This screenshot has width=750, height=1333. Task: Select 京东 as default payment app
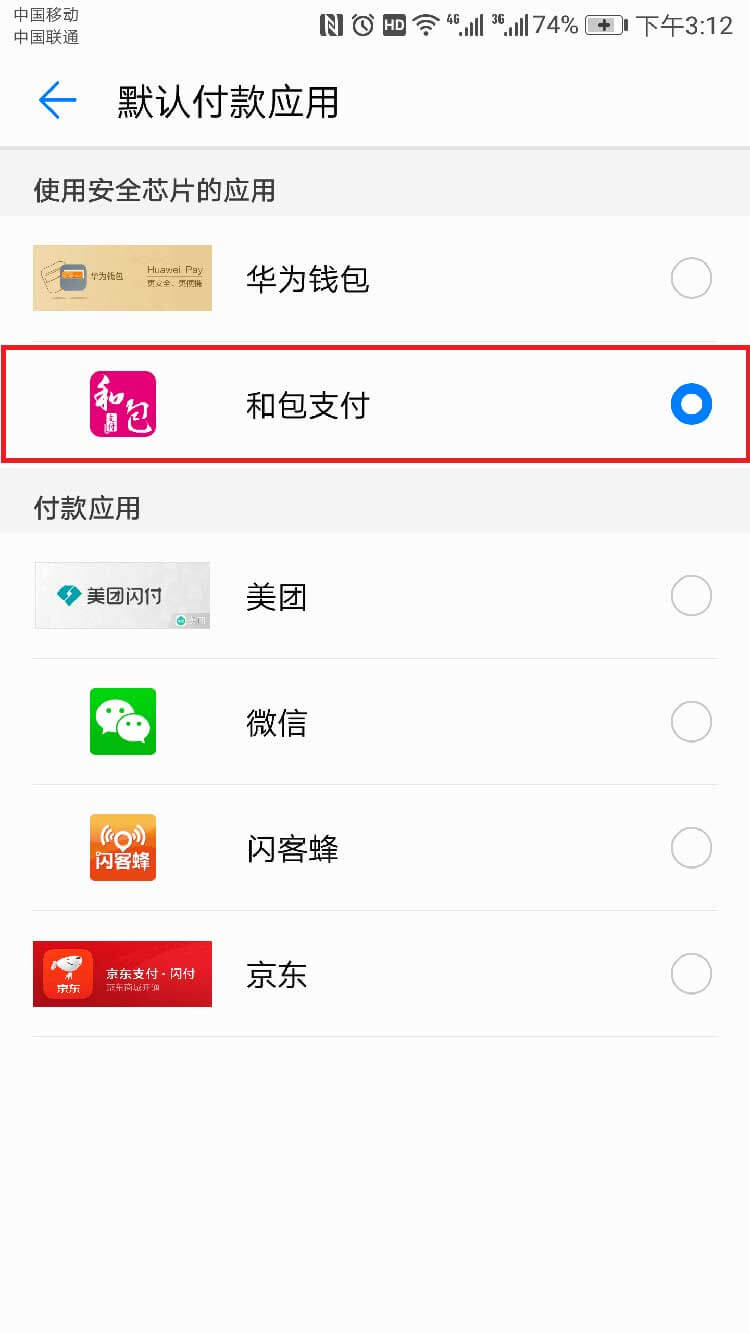pos(375,974)
